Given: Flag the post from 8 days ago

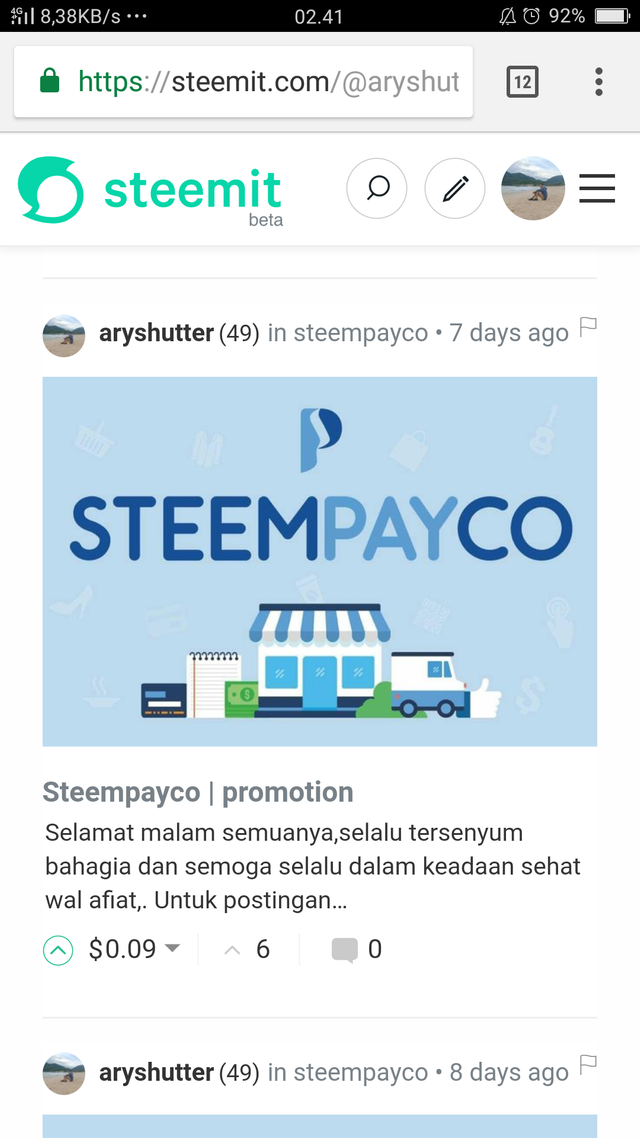Looking at the screenshot, I should (x=588, y=1065).
